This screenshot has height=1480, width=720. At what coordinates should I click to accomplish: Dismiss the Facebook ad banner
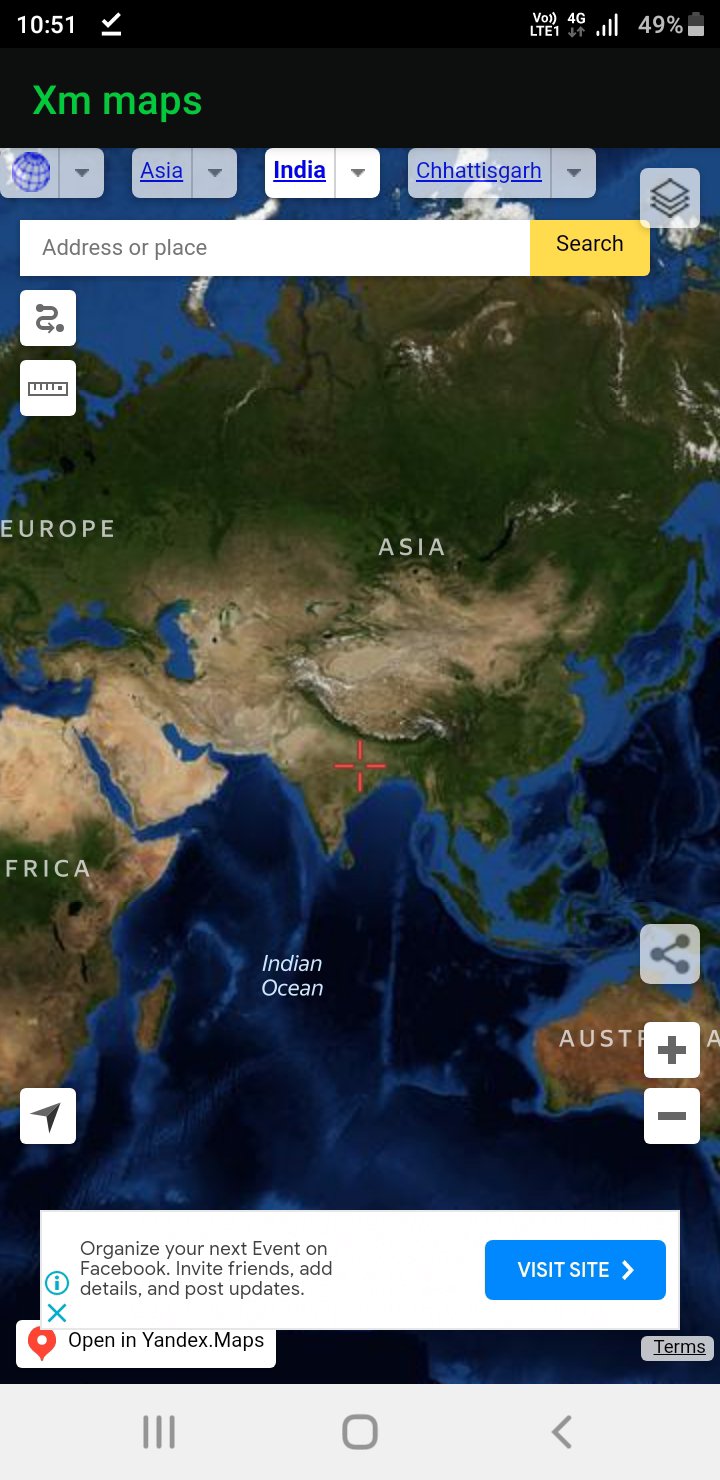click(57, 1313)
